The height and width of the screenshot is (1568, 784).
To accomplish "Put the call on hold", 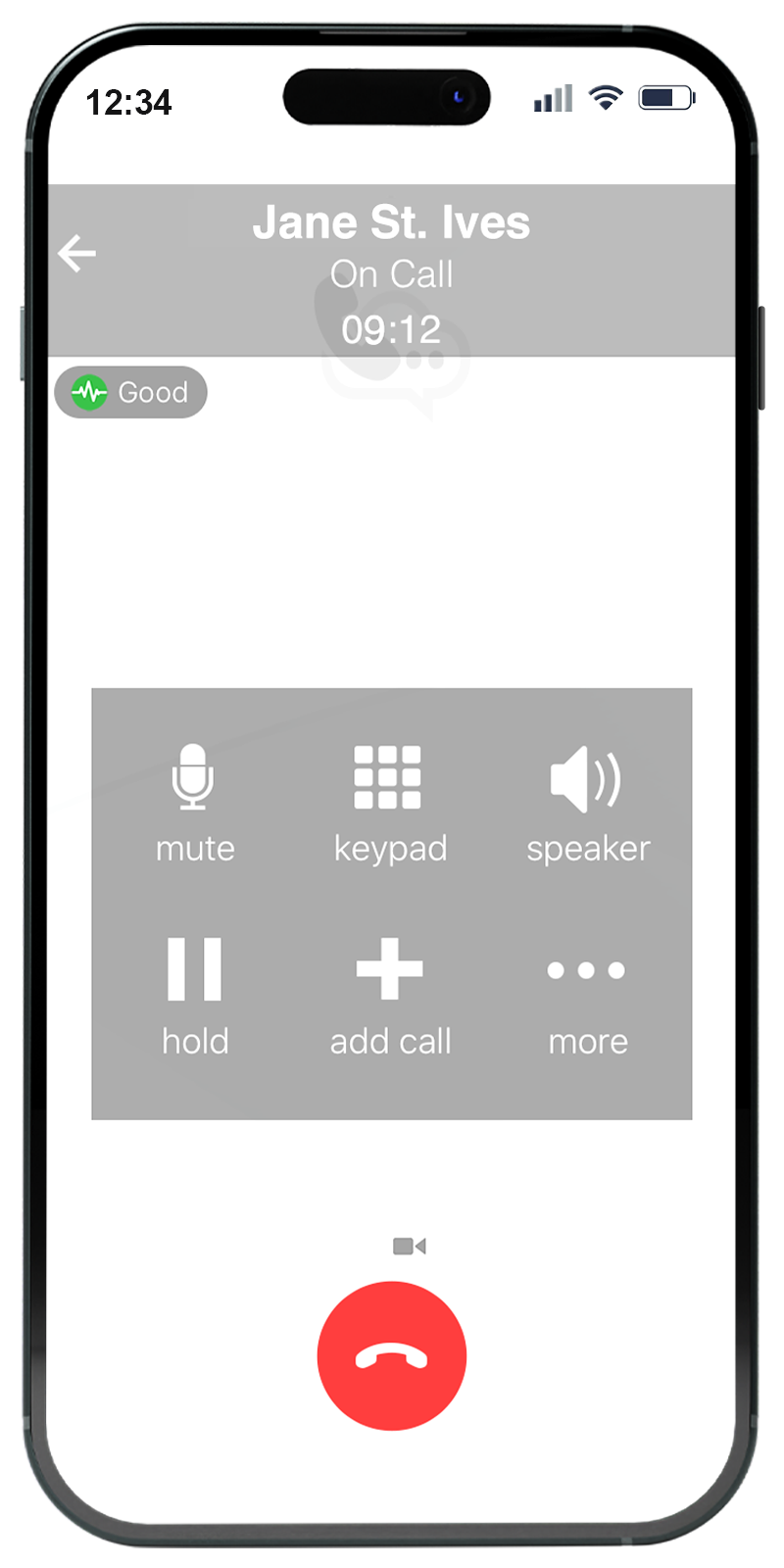I will point(194,994).
